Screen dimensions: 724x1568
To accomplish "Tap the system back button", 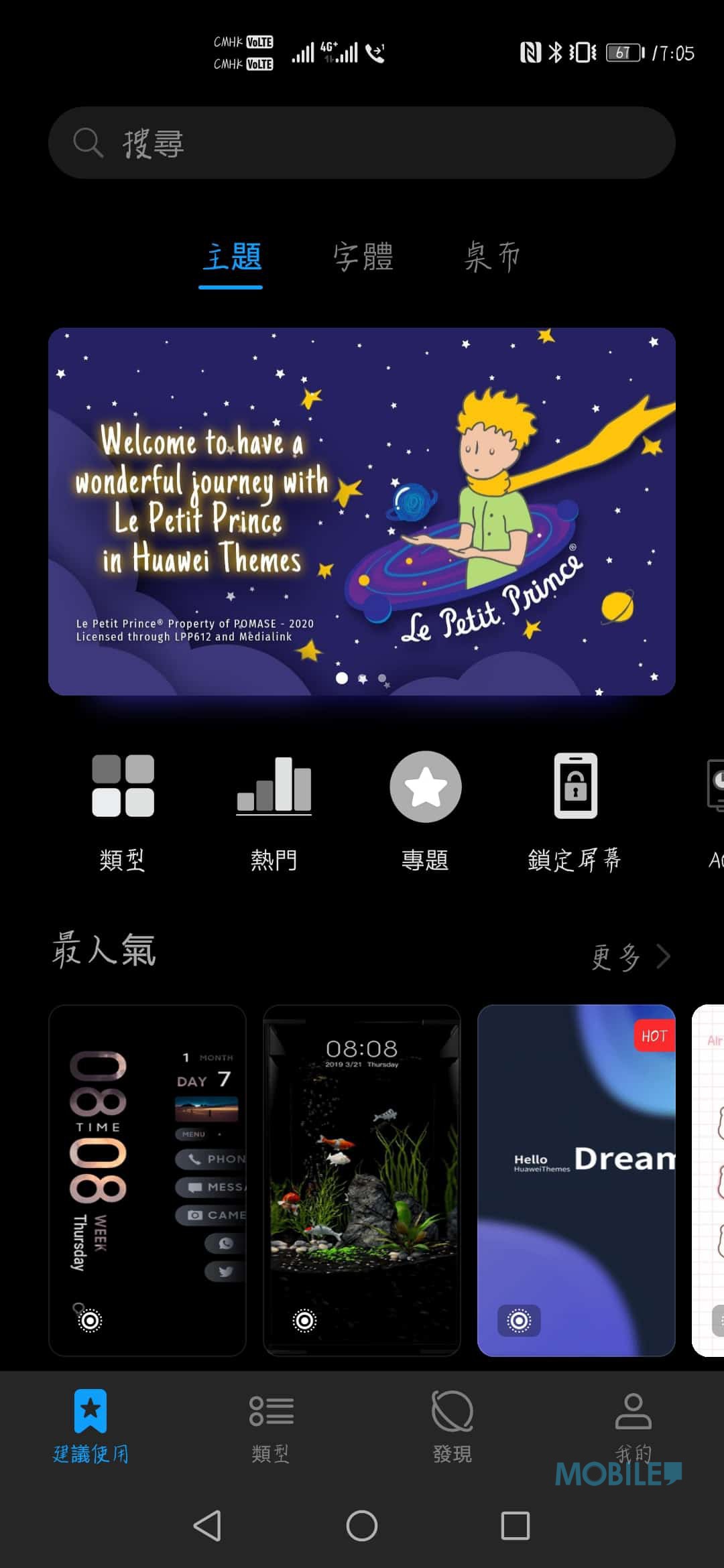I will tap(207, 1526).
